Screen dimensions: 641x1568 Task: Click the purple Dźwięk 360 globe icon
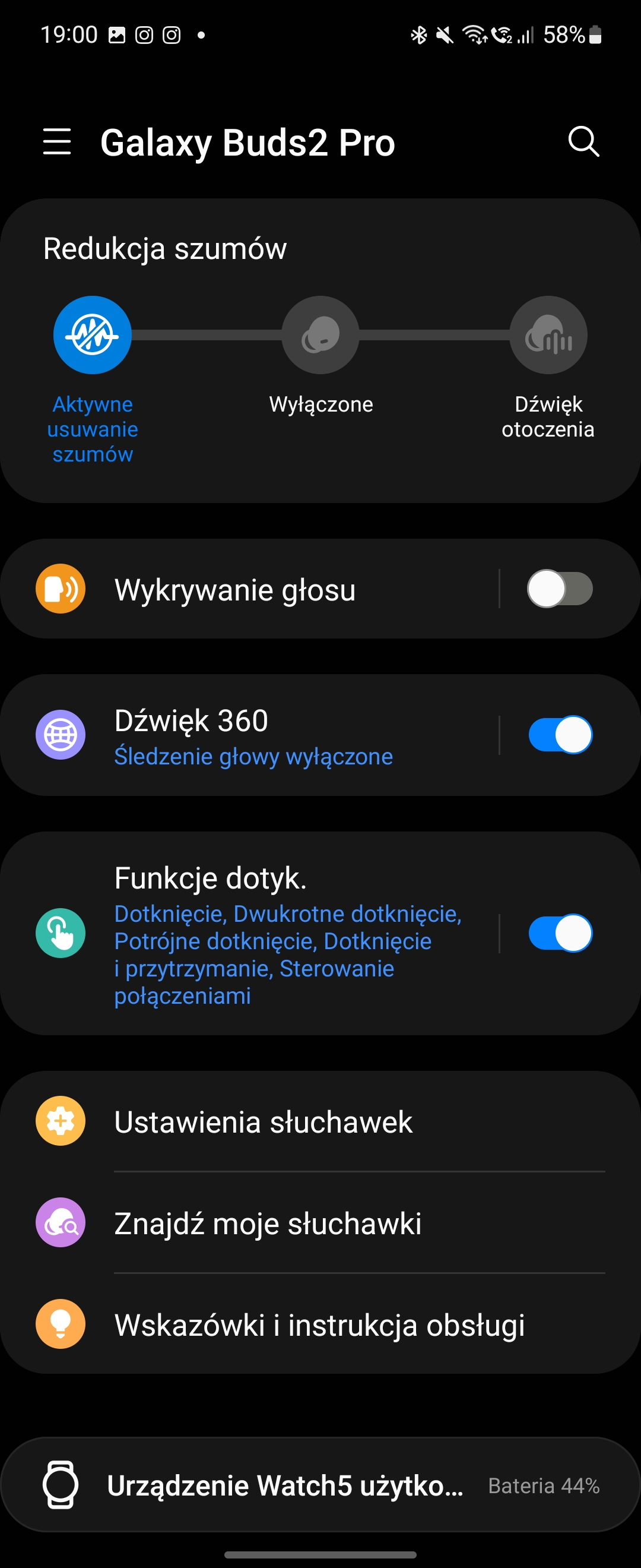[61, 734]
